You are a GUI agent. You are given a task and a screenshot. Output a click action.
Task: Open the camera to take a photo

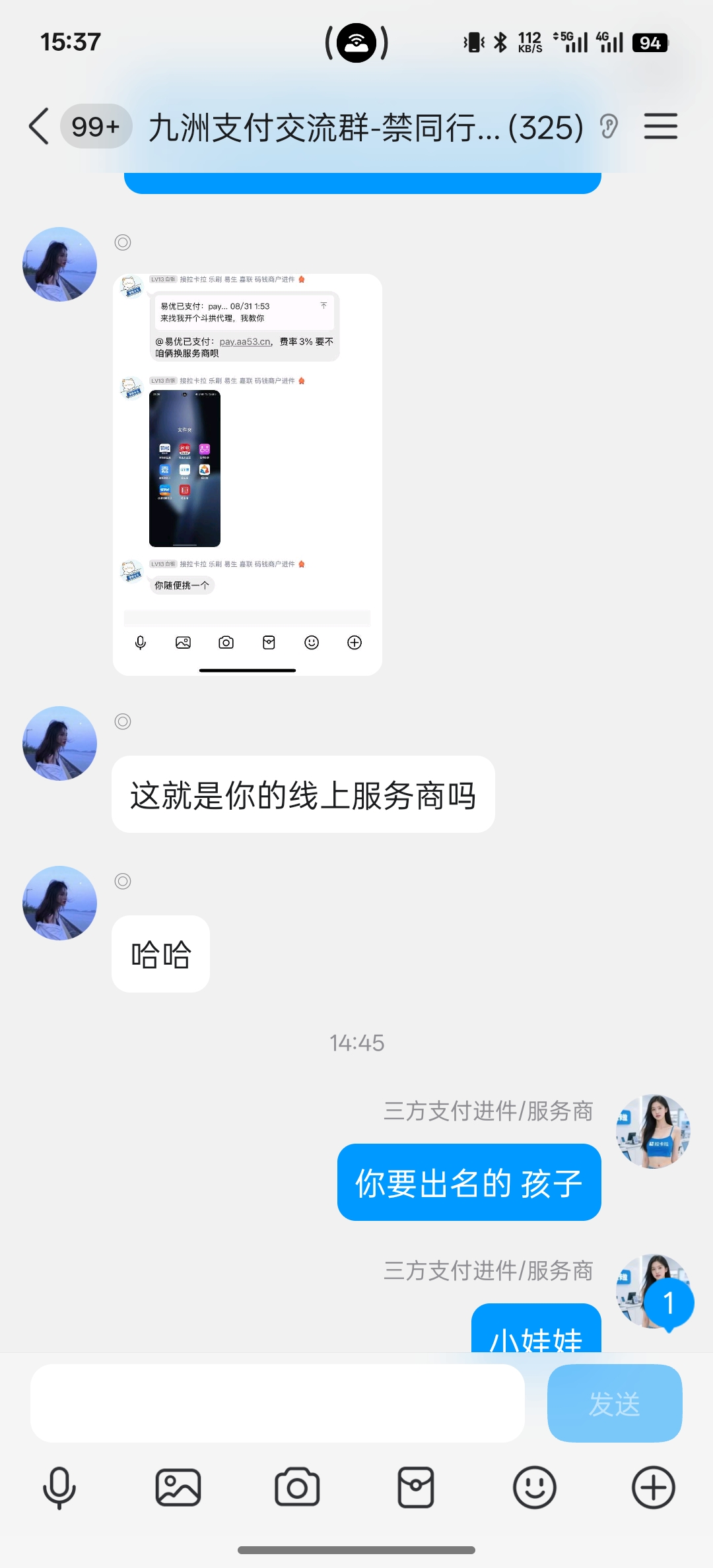click(297, 1488)
